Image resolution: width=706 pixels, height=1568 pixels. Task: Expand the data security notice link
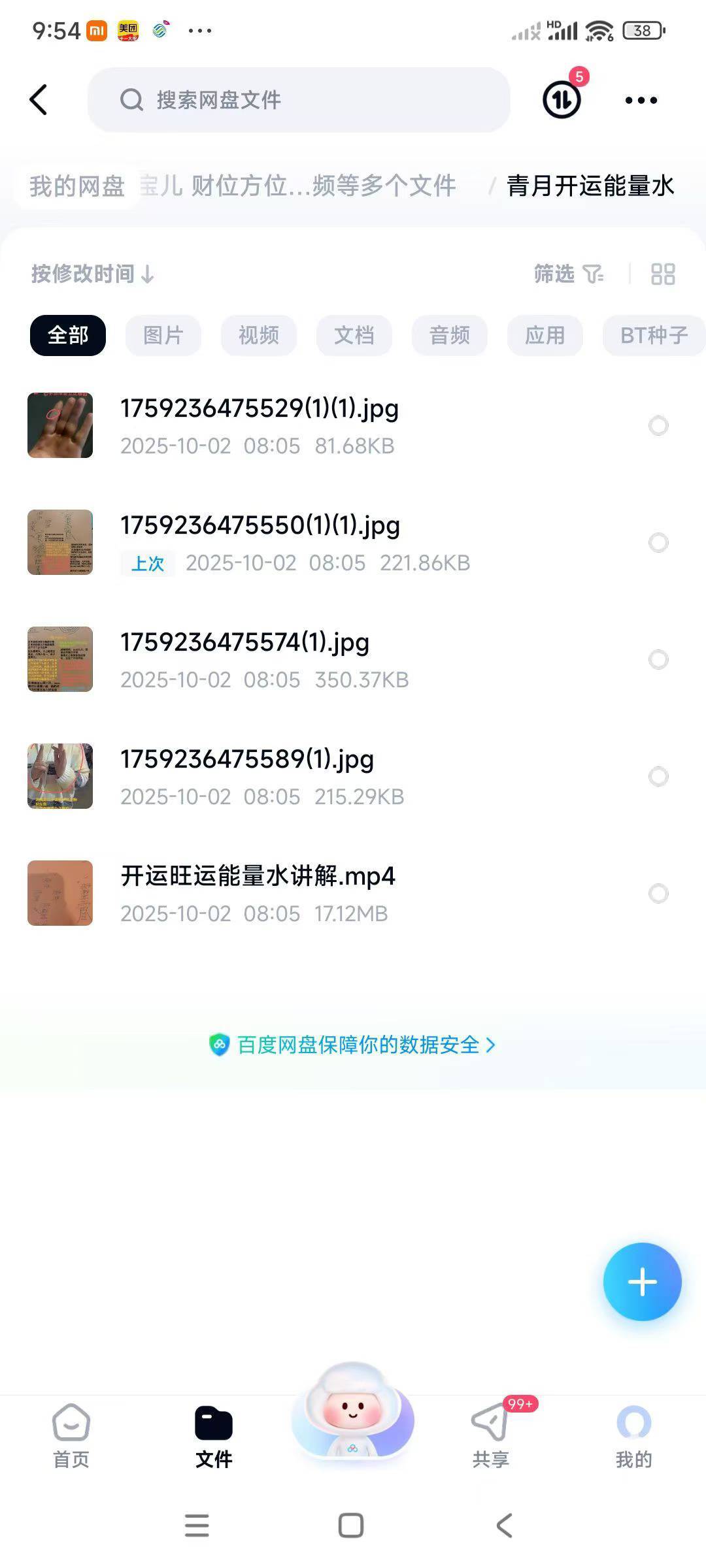tap(353, 1044)
